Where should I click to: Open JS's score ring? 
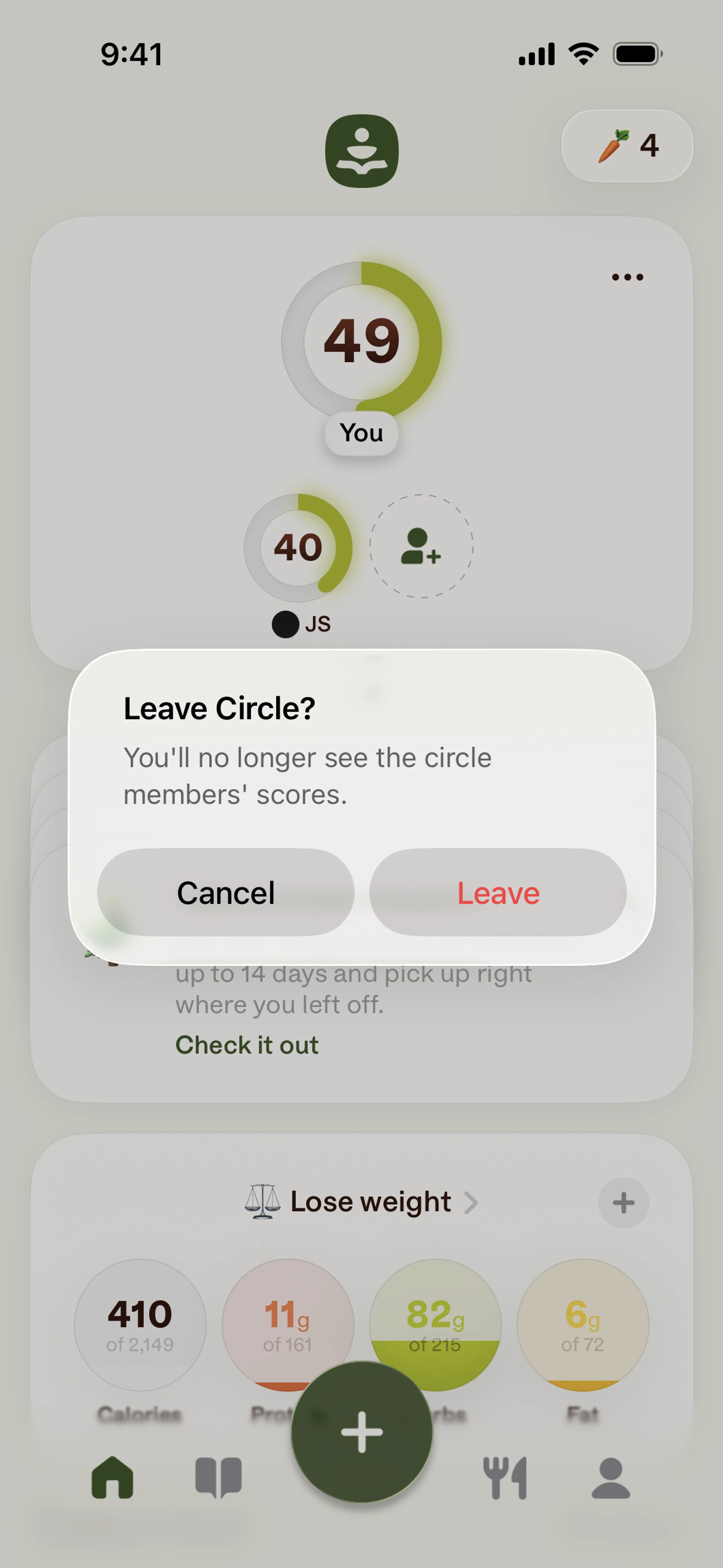point(297,547)
